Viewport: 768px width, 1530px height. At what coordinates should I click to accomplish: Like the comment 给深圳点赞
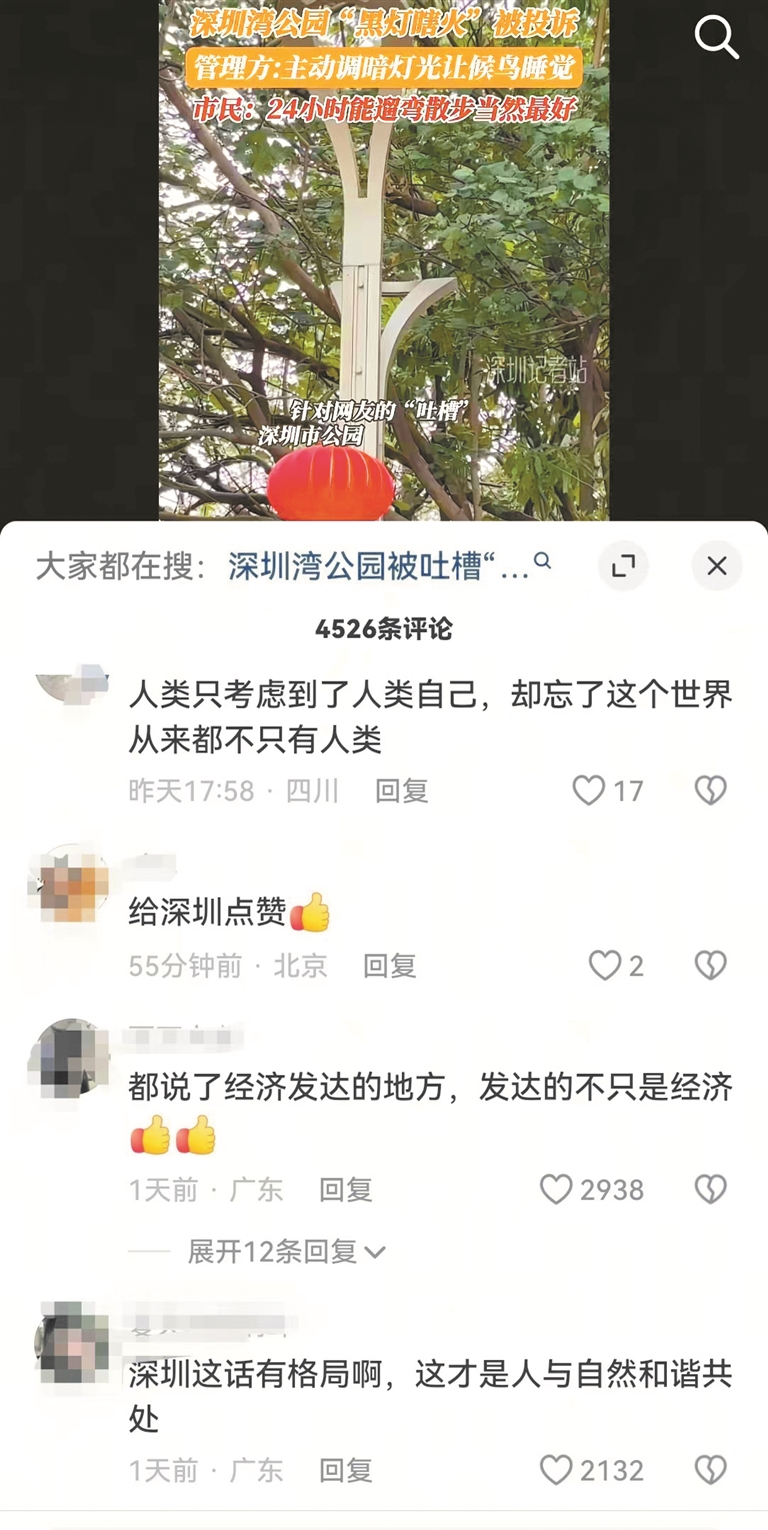coord(604,965)
